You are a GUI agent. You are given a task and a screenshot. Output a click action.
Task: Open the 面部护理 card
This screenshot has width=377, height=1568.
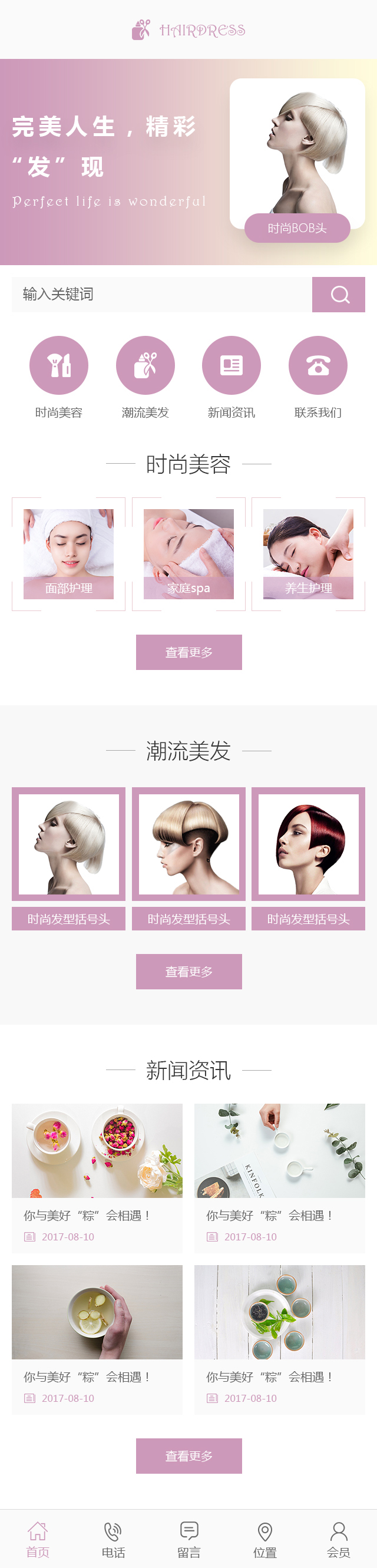(x=69, y=554)
